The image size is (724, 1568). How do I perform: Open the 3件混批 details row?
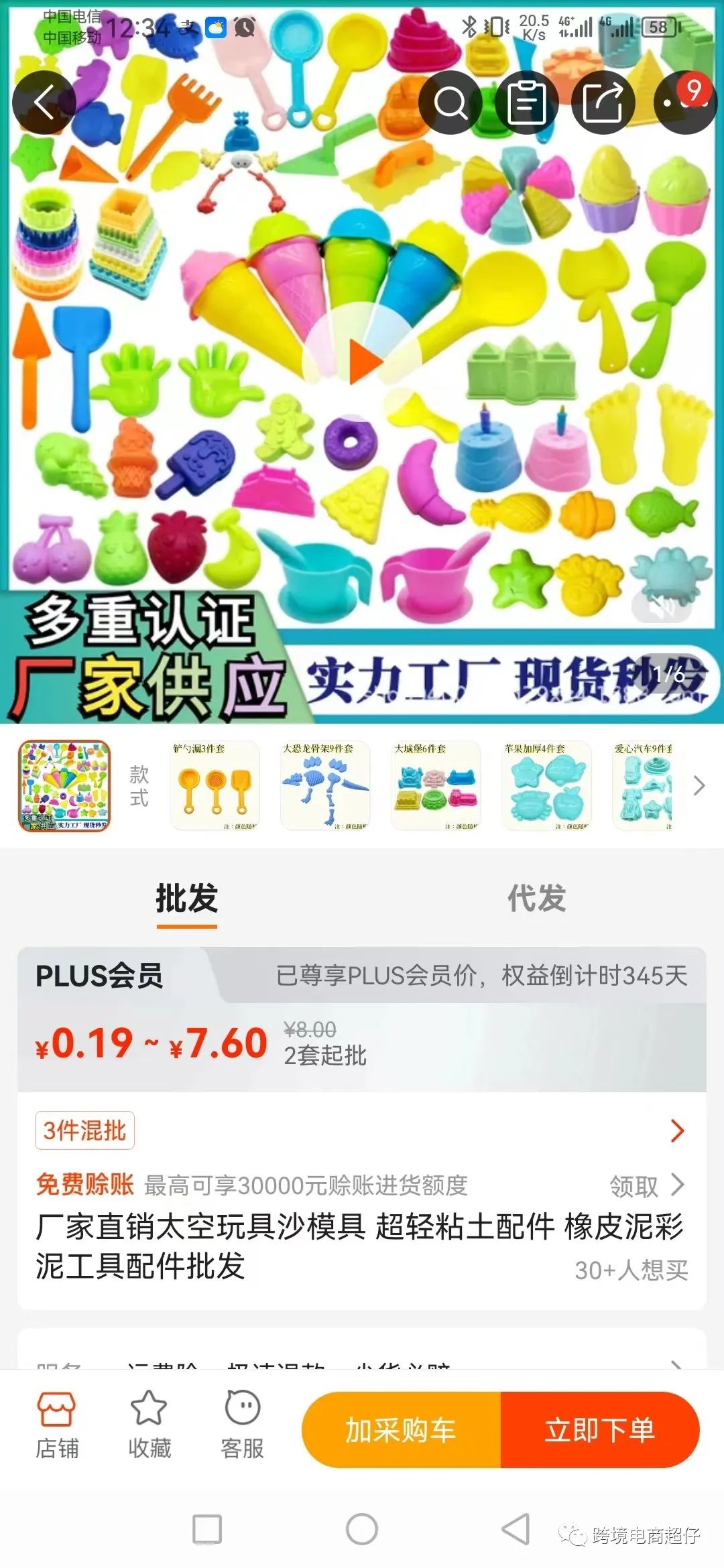pos(362,1130)
